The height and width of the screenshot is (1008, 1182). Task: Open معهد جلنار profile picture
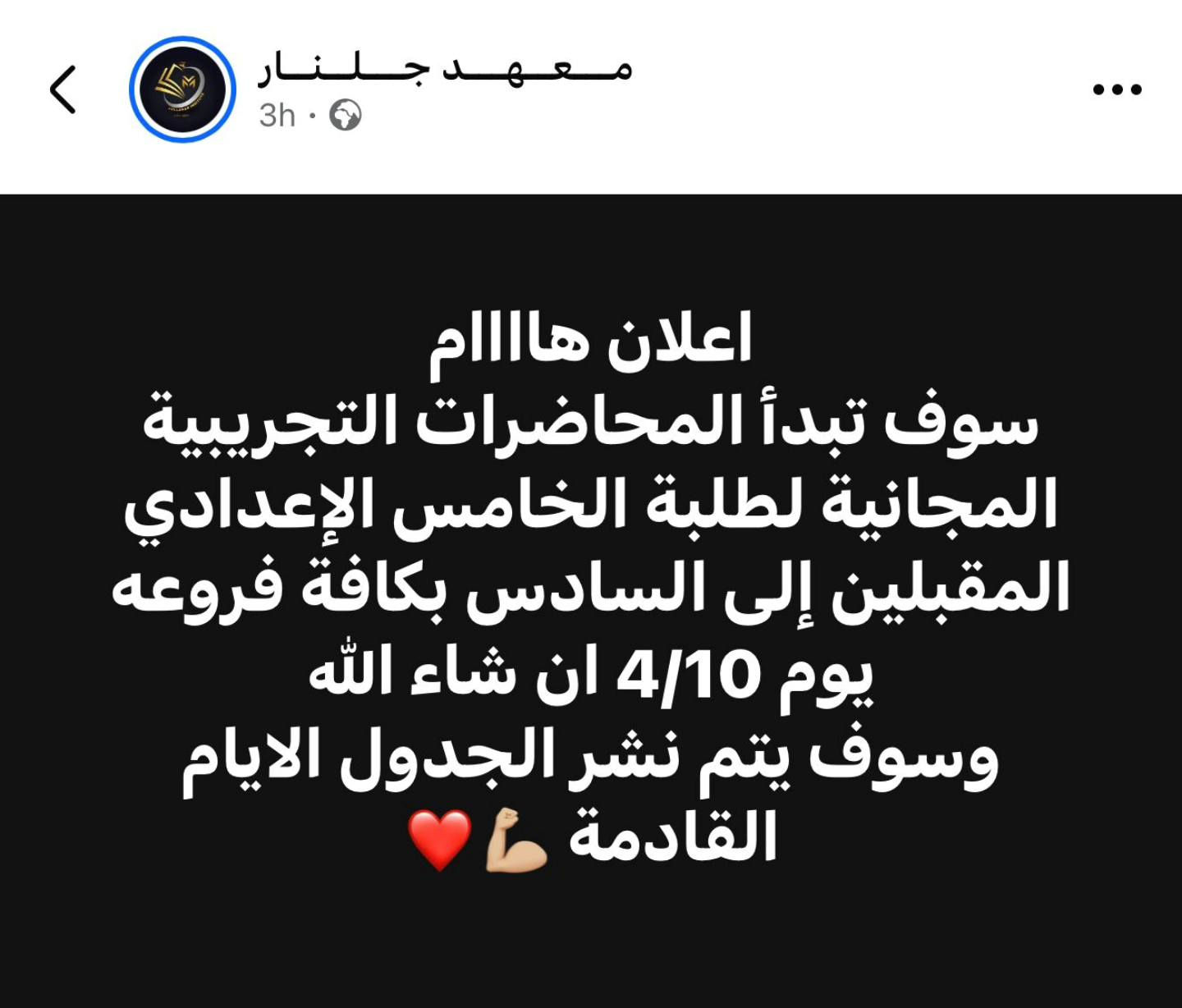(182, 89)
